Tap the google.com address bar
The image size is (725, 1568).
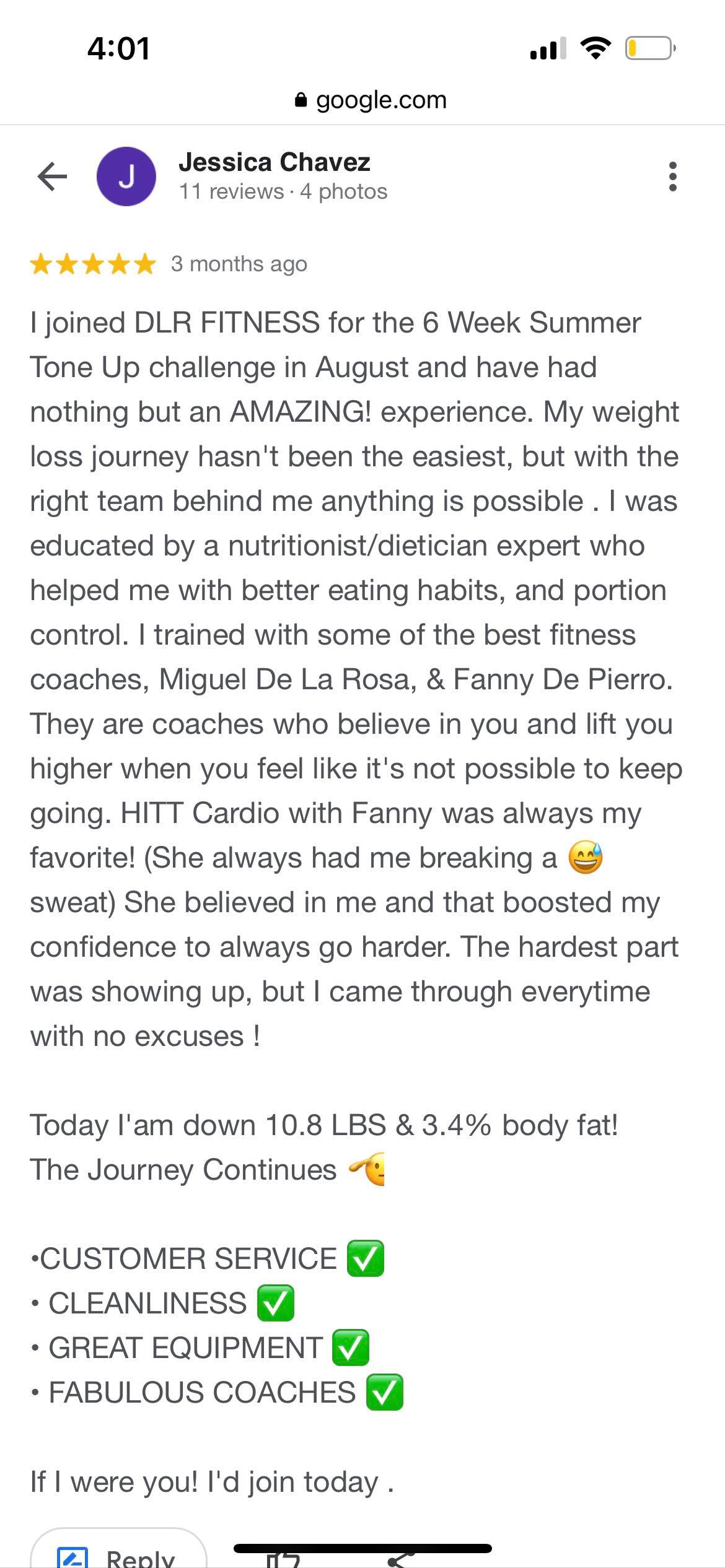[371, 100]
